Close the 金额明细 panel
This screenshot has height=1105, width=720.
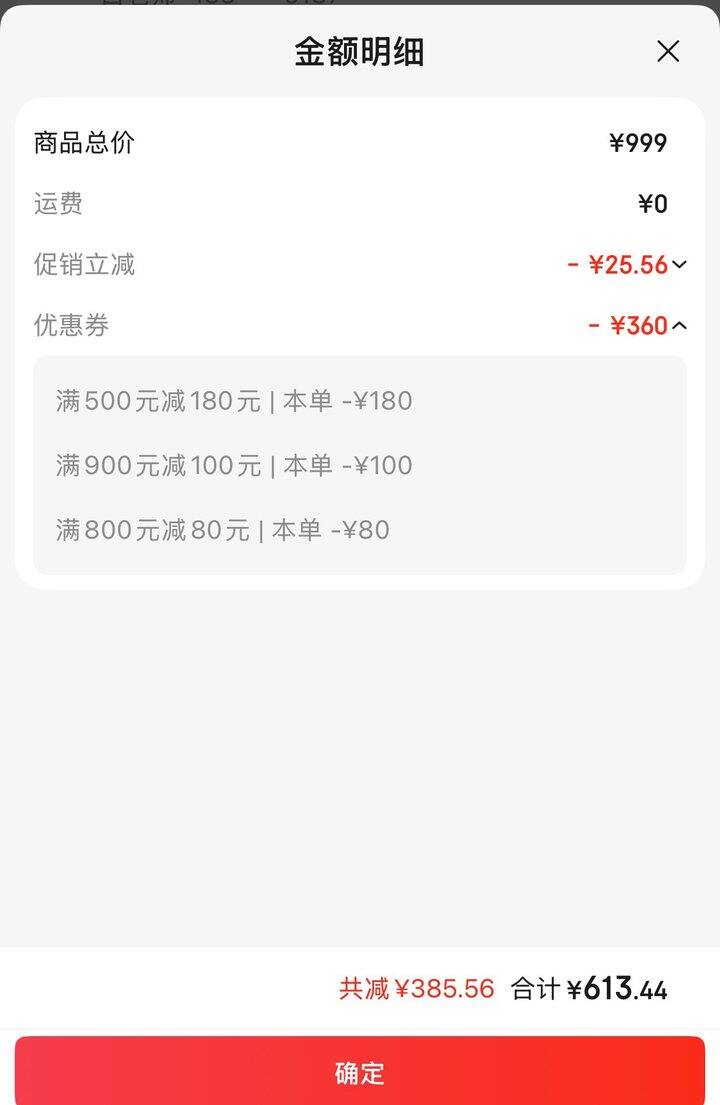[x=668, y=52]
